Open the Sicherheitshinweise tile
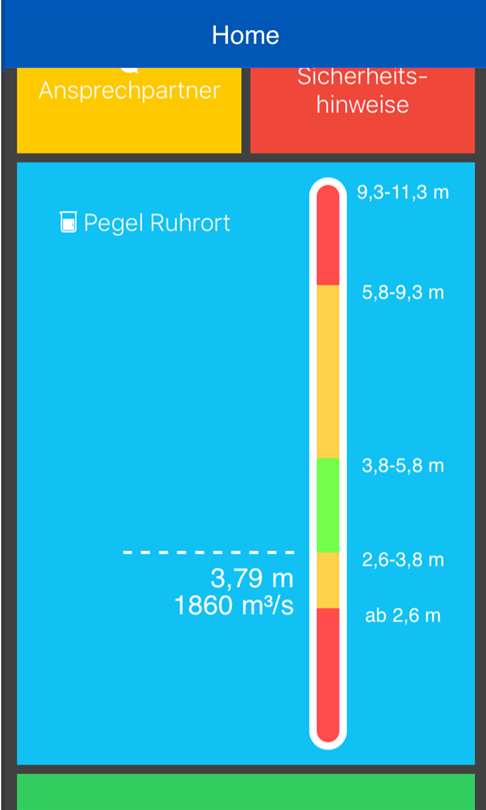Viewport: 486px width, 810px height. click(x=363, y=111)
